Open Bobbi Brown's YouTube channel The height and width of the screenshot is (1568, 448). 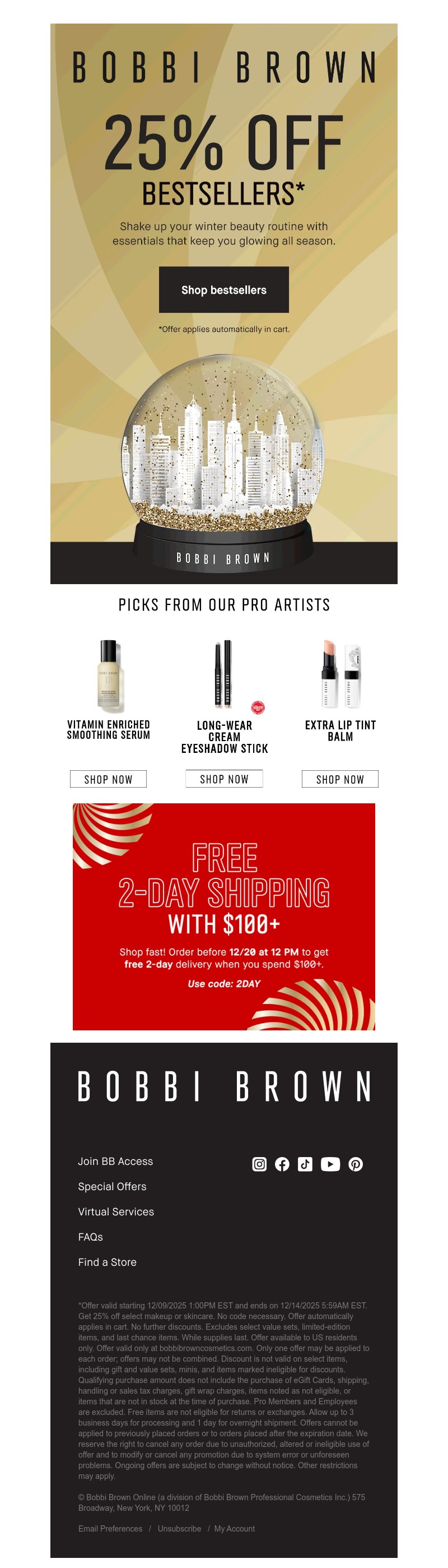[x=330, y=1164]
